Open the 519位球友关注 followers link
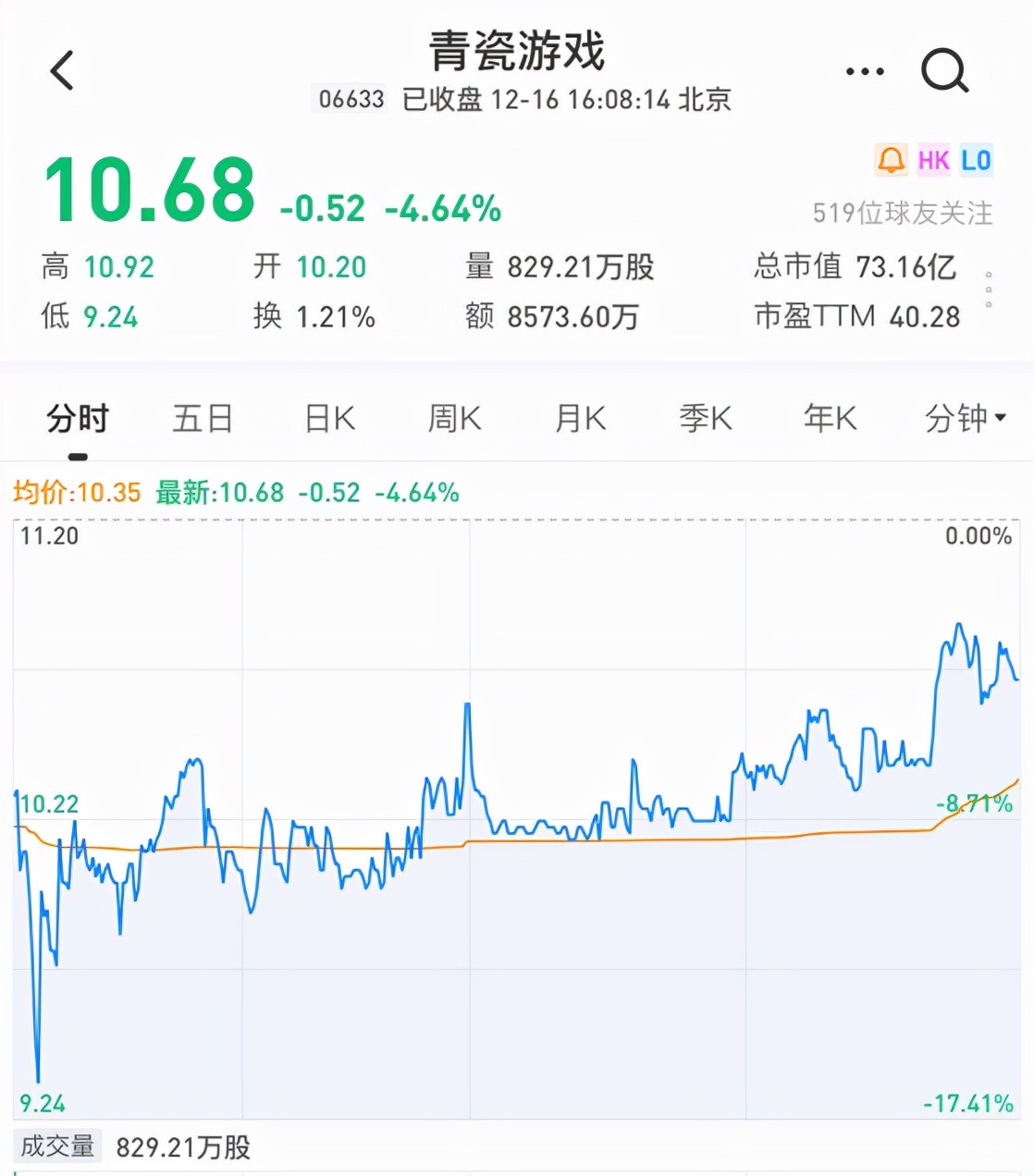 click(902, 211)
